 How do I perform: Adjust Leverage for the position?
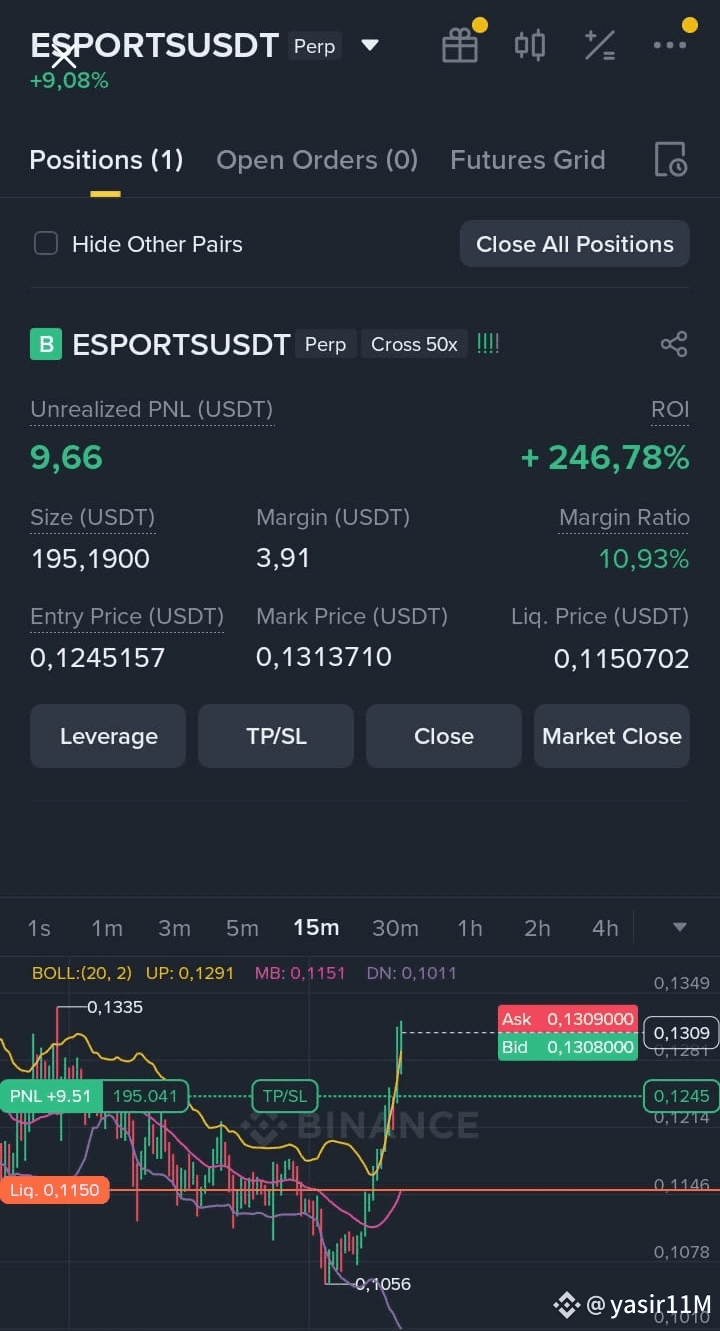click(x=108, y=736)
